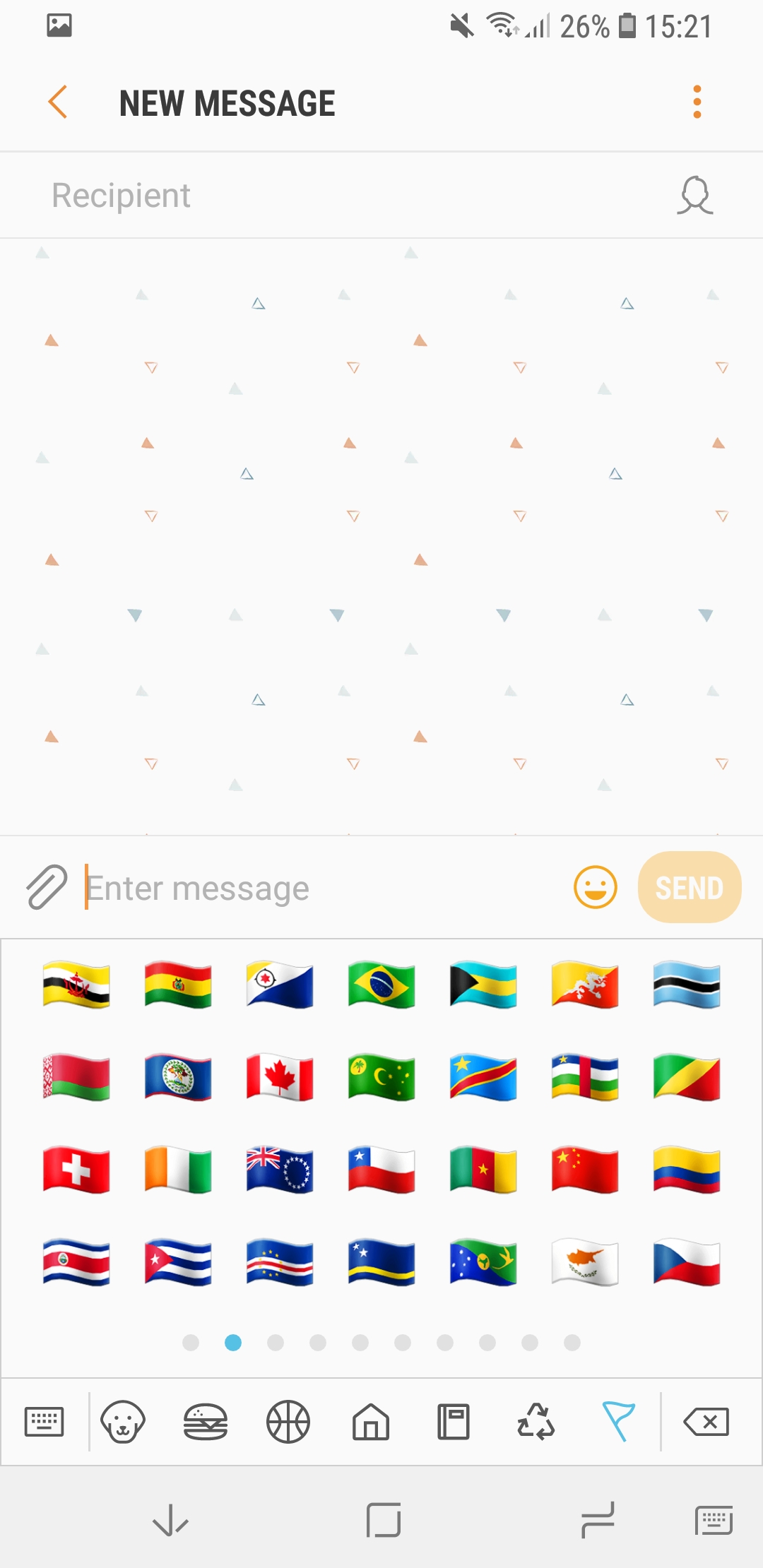Insert the Switzerland flag emoji
763x1568 pixels.
click(x=76, y=1170)
